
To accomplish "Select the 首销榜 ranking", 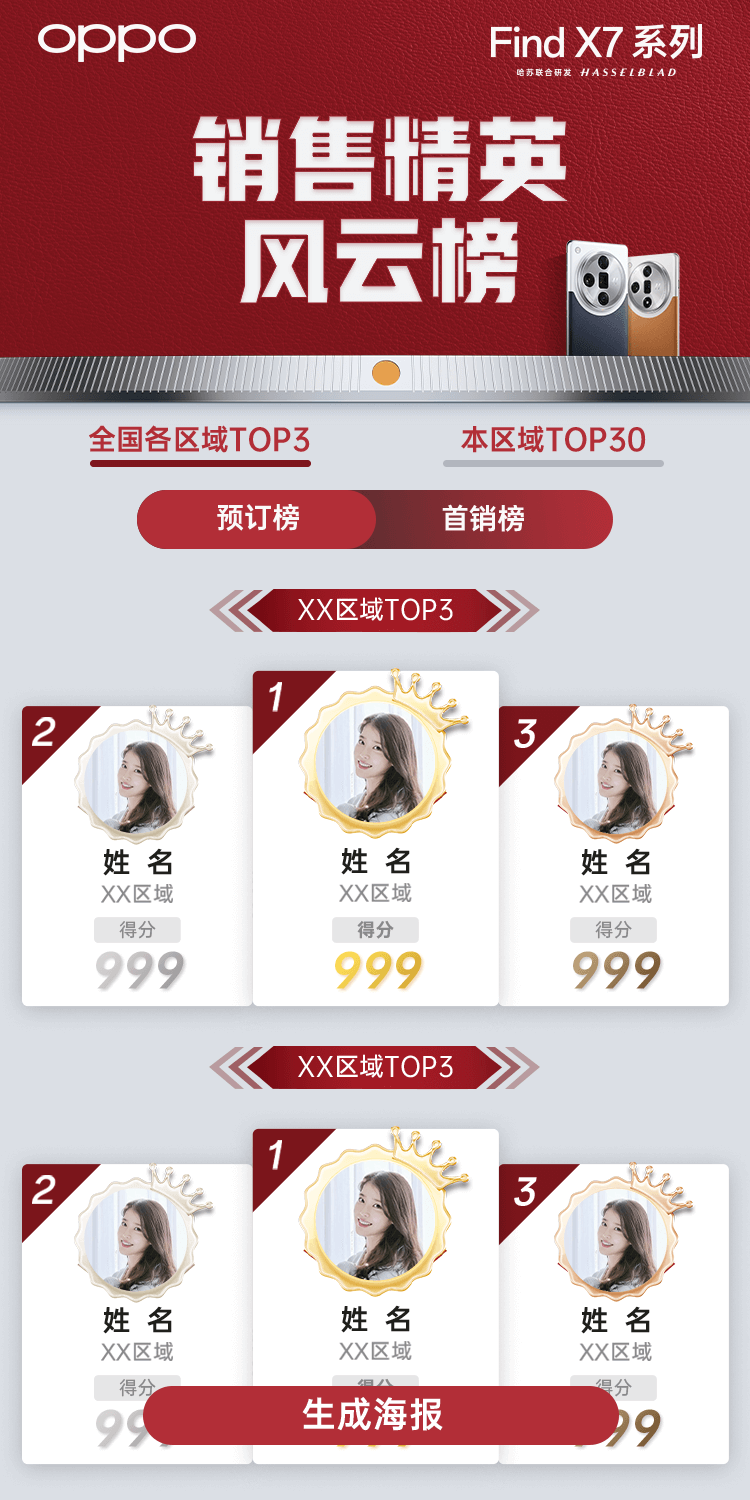I will click(x=484, y=518).
